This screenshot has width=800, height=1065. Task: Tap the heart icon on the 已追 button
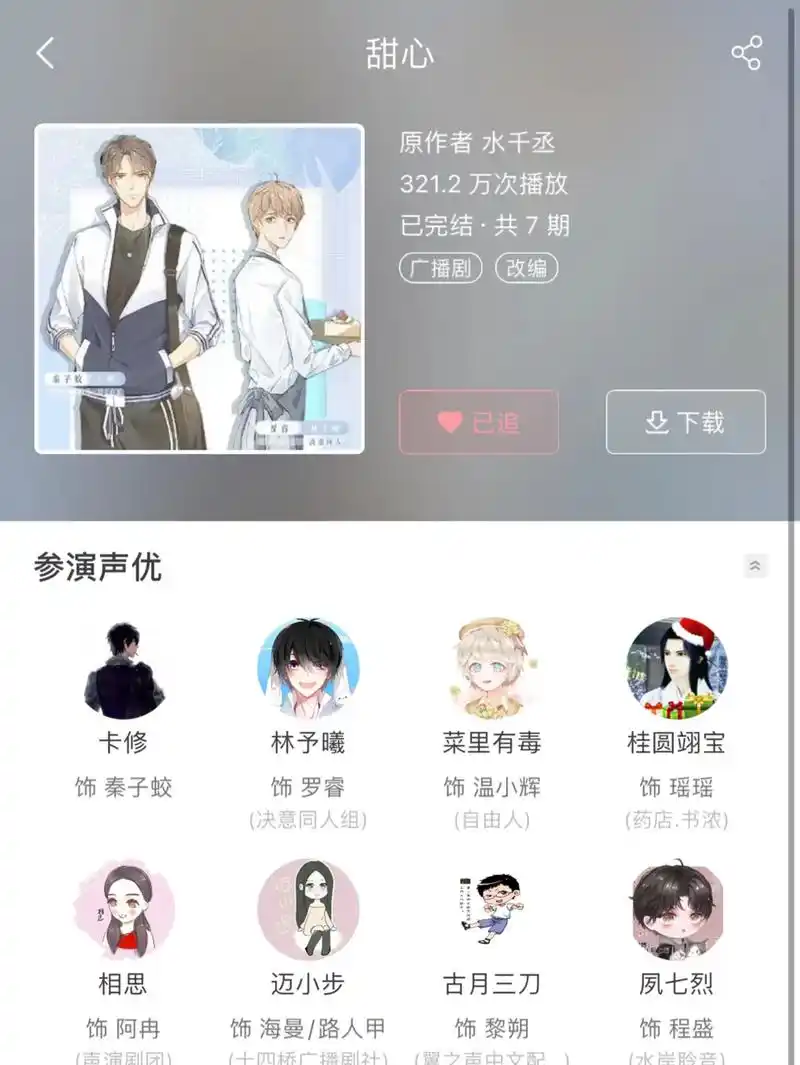click(x=448, y=422)
